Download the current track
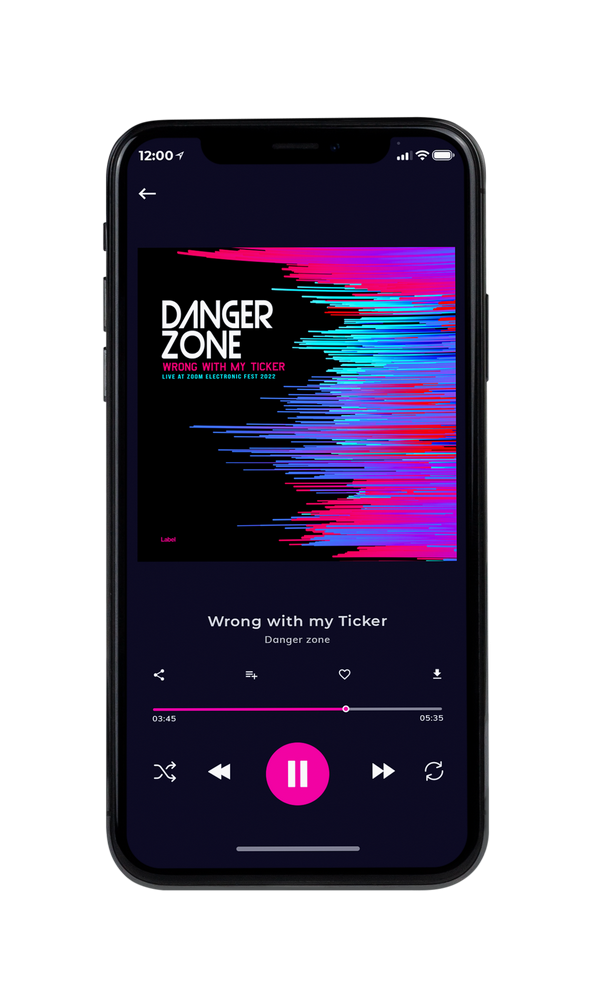Viewport: 600px width, 1000px height. coord(437,674)
